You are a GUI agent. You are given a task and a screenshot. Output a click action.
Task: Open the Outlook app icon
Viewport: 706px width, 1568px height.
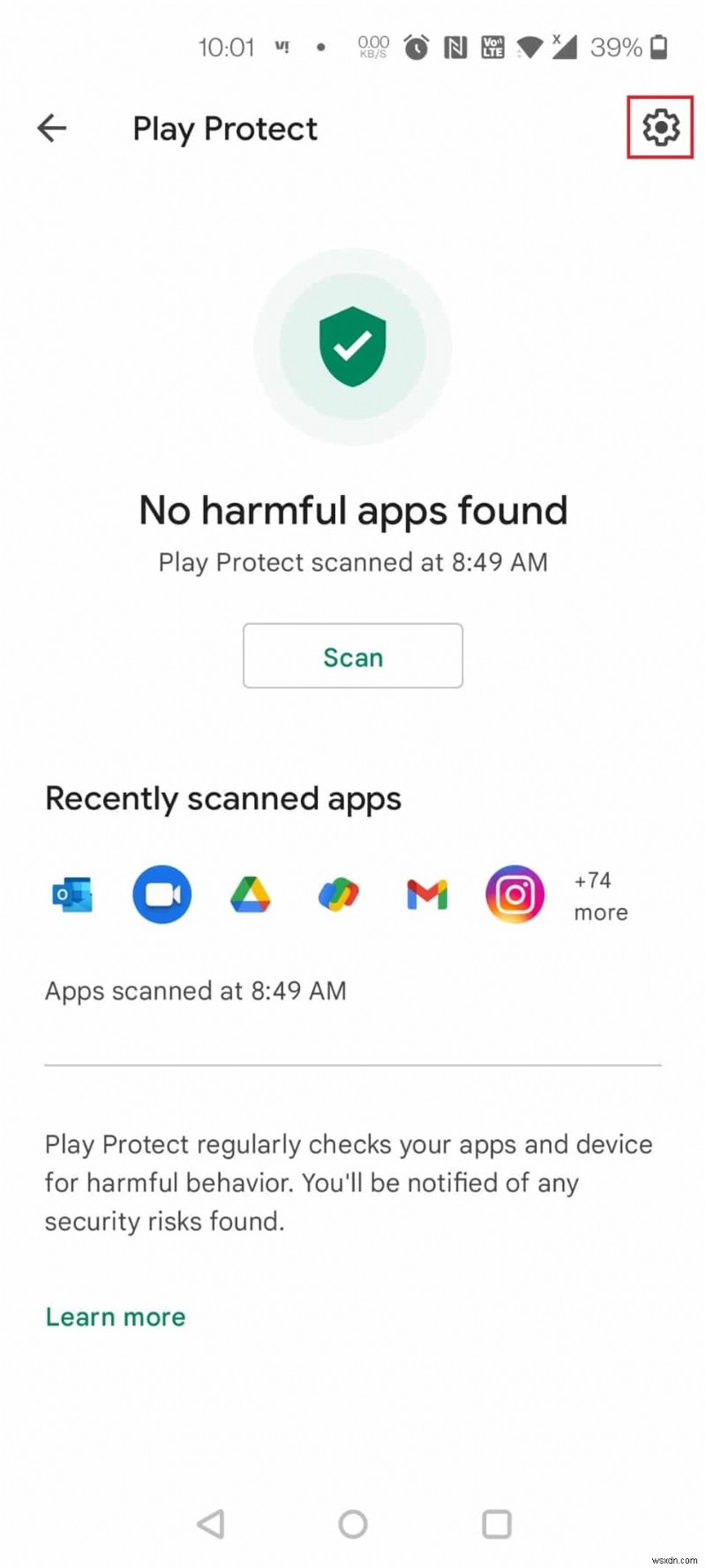click(72, 894)
